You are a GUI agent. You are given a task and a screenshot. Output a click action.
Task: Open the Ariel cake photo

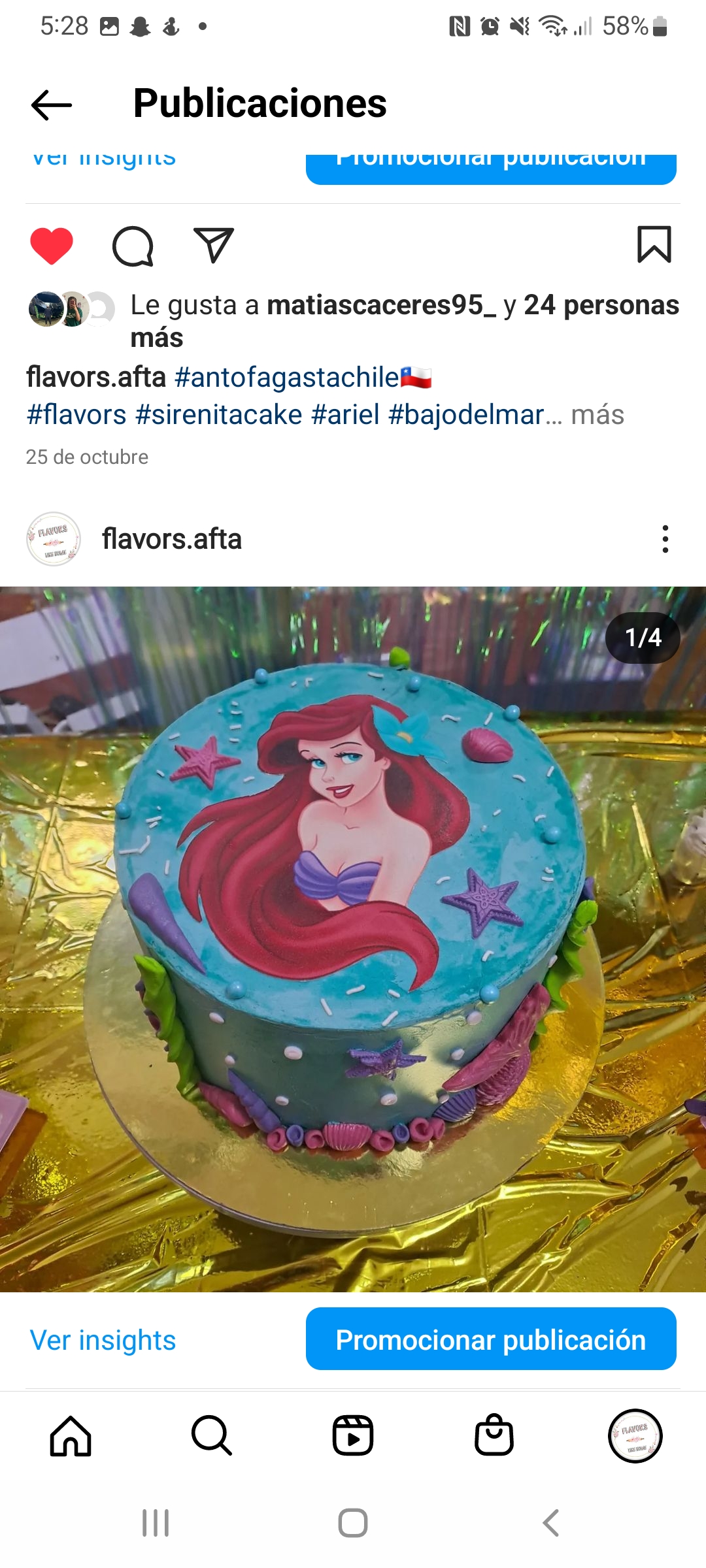(x=353, y=939)
